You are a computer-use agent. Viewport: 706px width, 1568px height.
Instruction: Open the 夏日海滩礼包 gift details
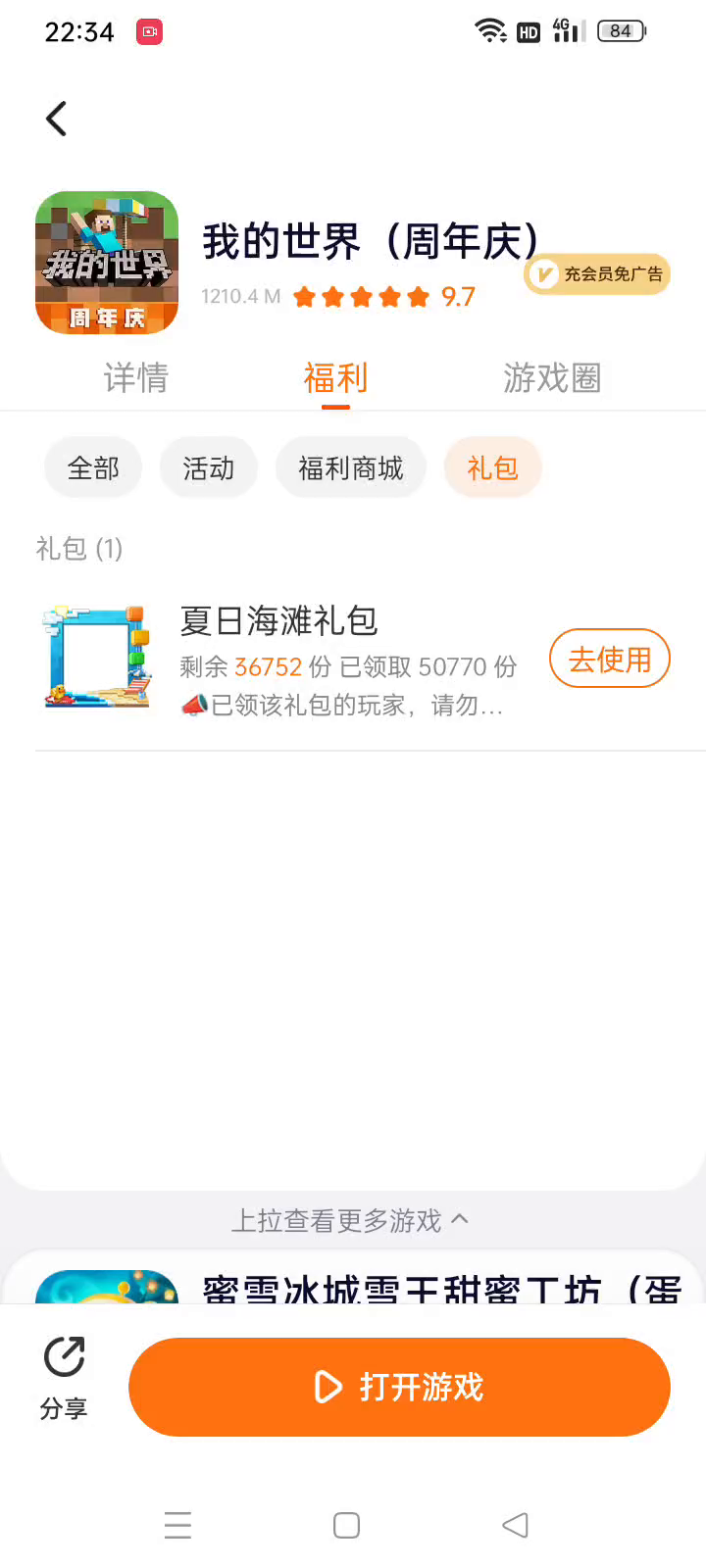(279, 621)
